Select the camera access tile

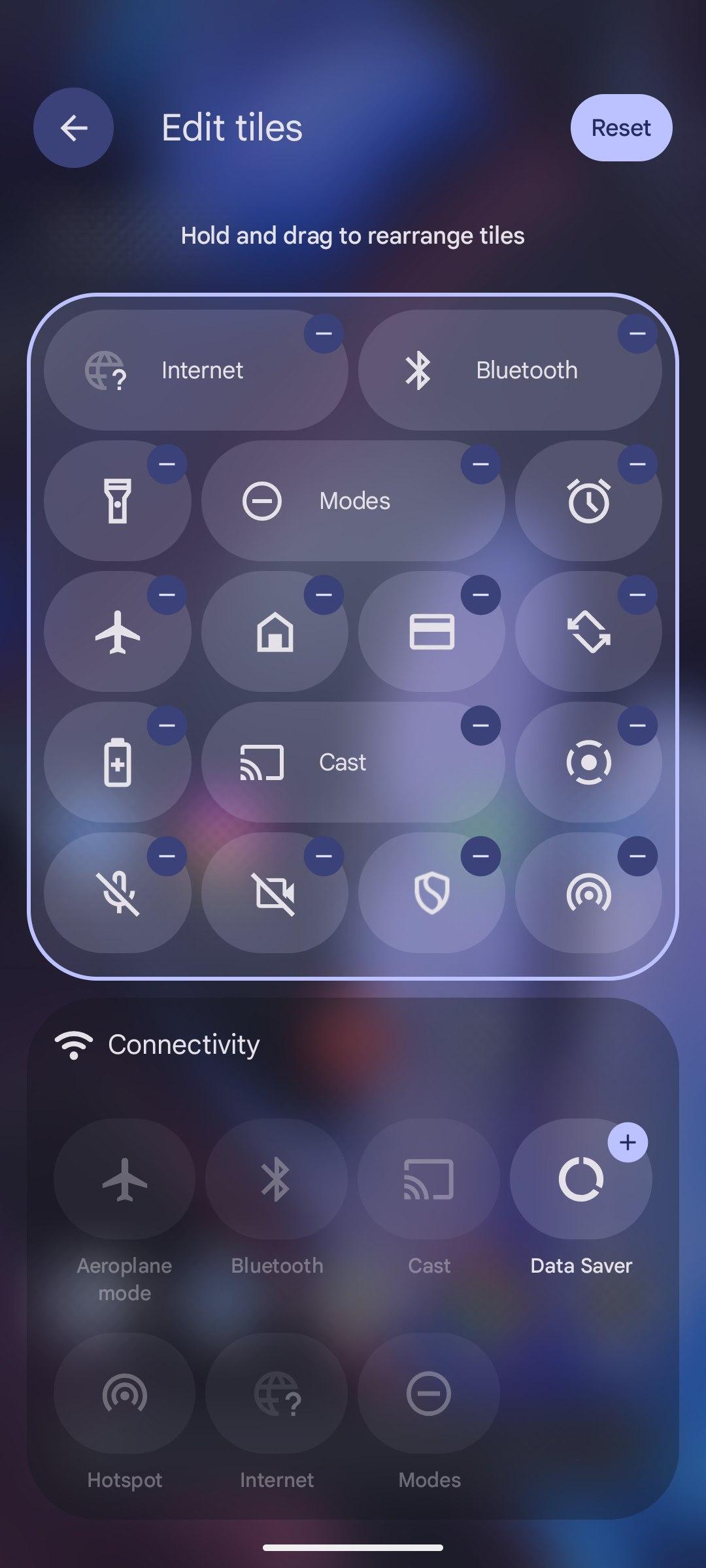pos(275,893)
